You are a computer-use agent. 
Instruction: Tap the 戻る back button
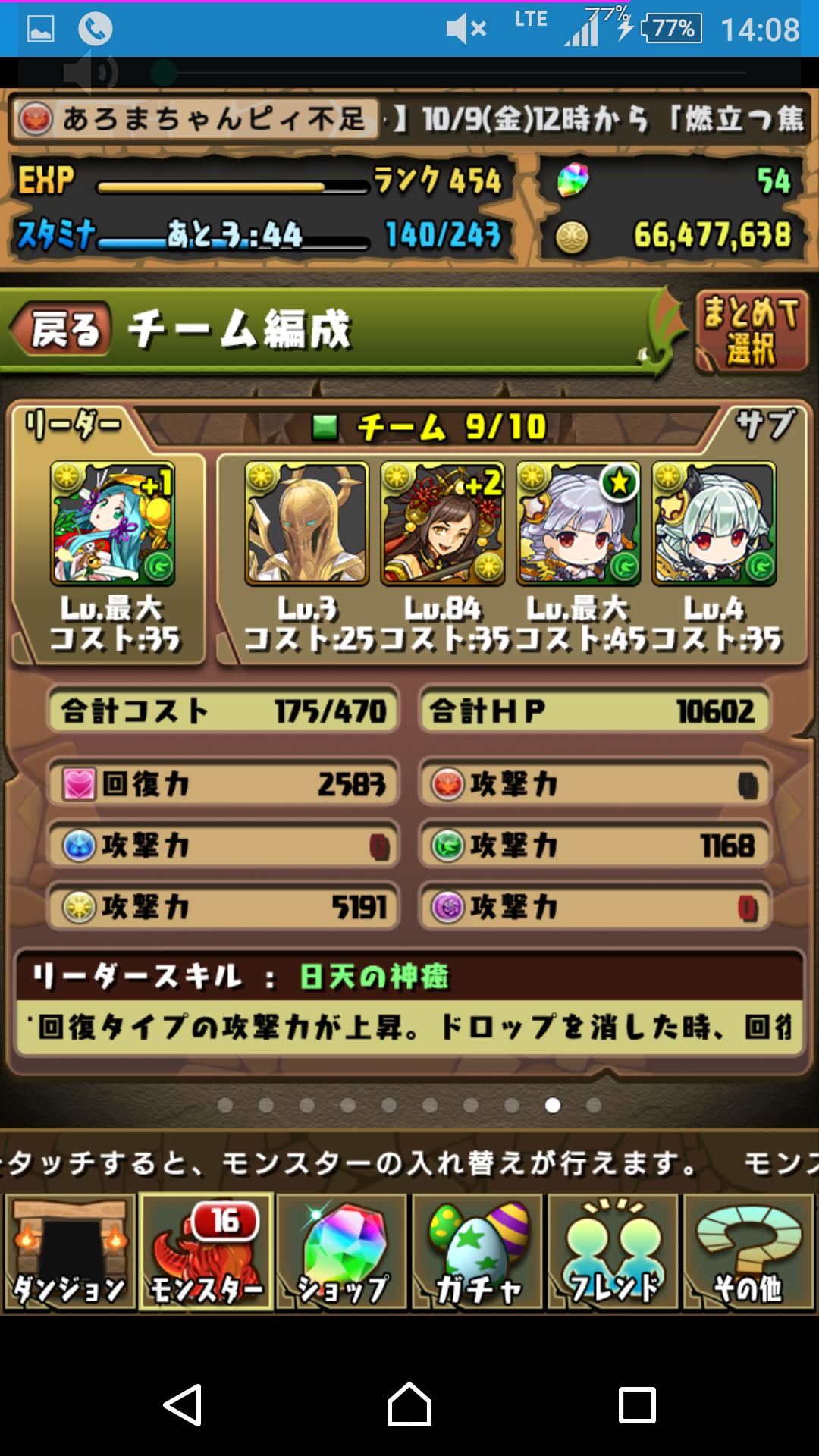point(62,329)
